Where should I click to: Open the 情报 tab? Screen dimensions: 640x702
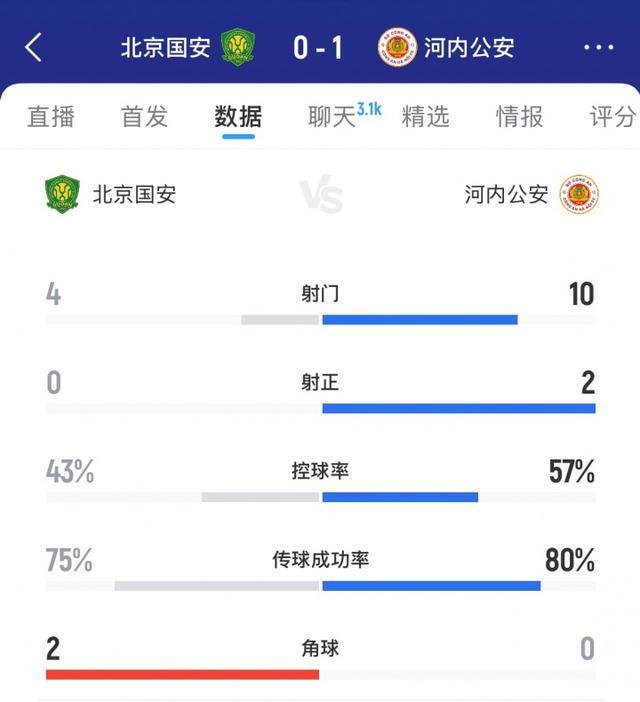click(520, 117)
